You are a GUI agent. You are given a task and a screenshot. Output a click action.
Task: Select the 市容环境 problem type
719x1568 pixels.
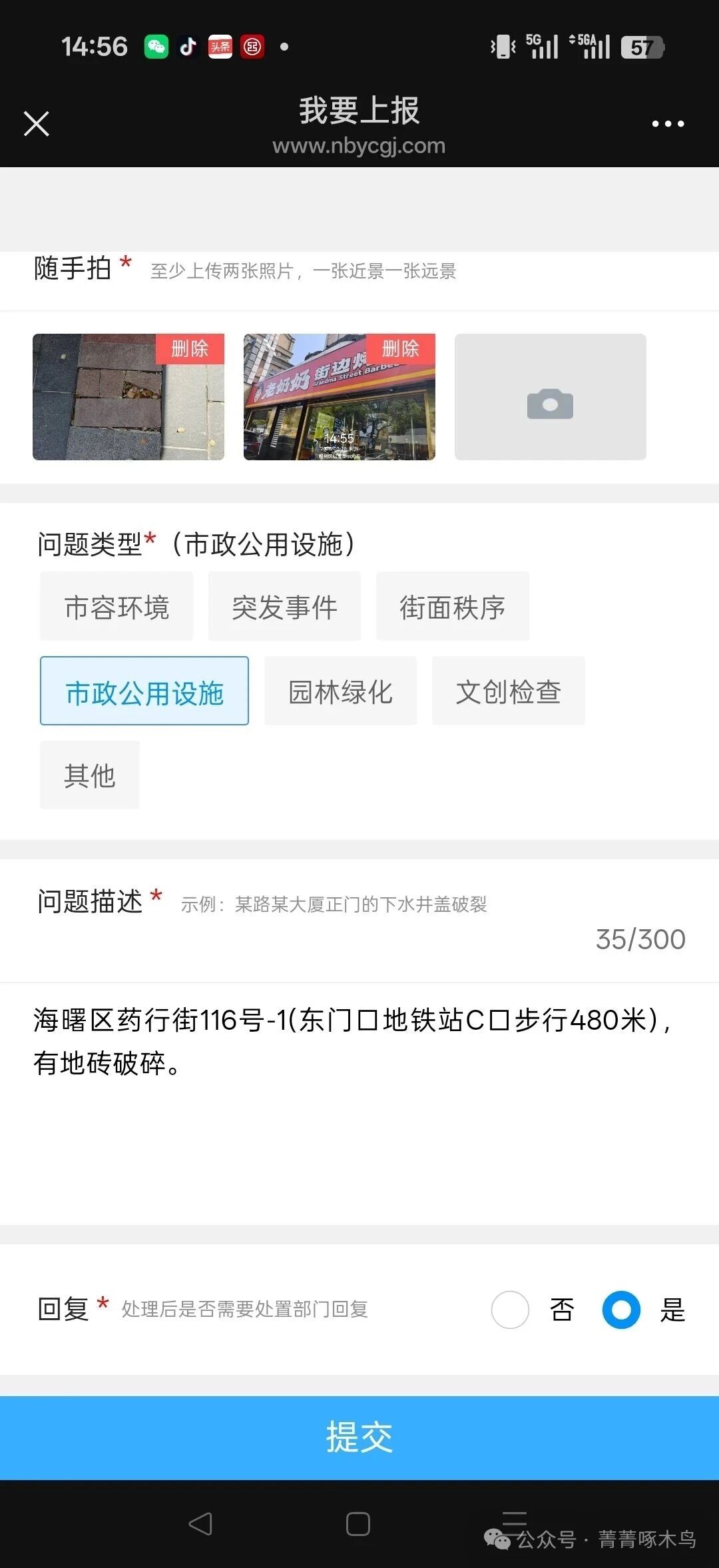point(117,607)
